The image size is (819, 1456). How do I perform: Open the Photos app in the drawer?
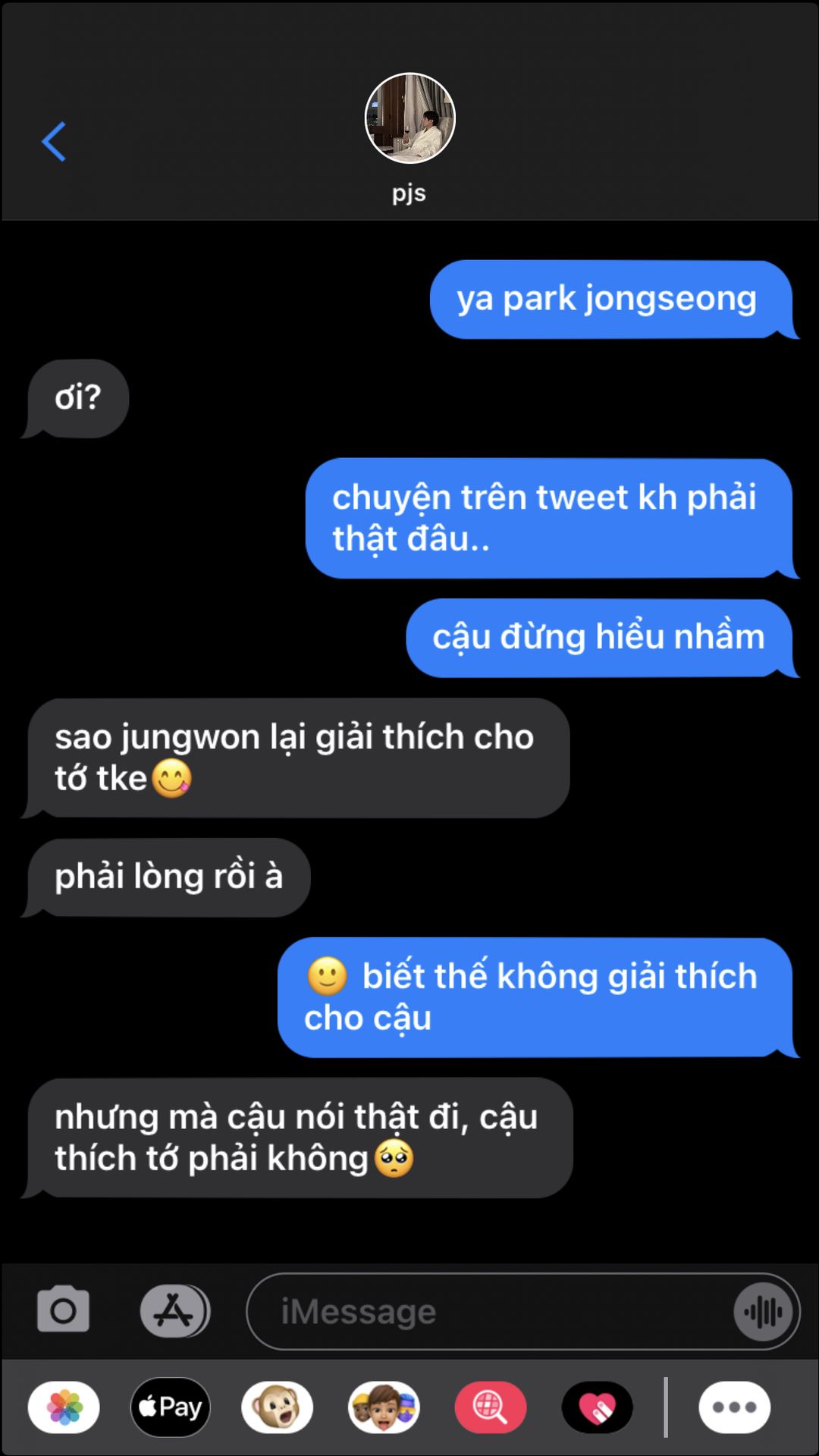[x=64, y=1407]
